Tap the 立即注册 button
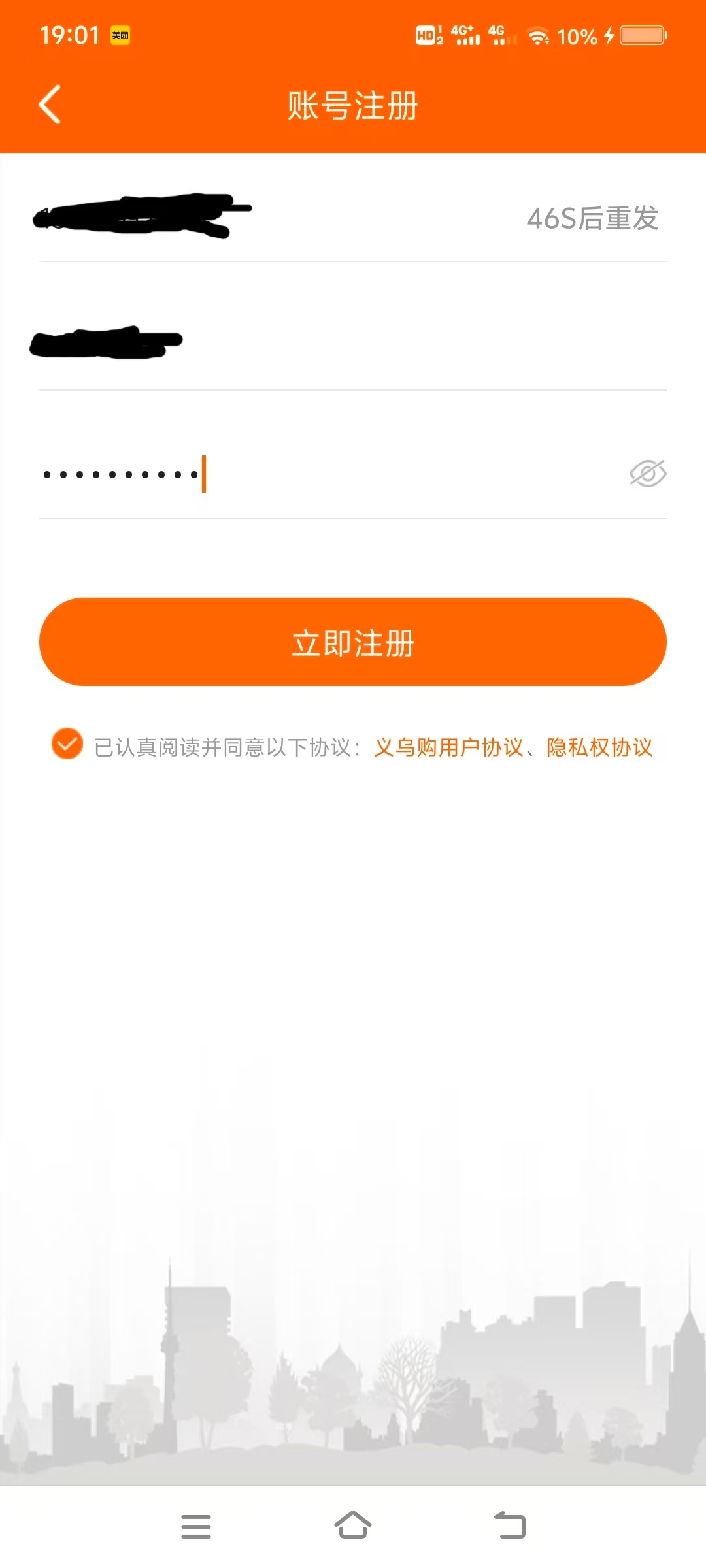The height and width of the screenshot is (1568, 706). tap(353, 642)
